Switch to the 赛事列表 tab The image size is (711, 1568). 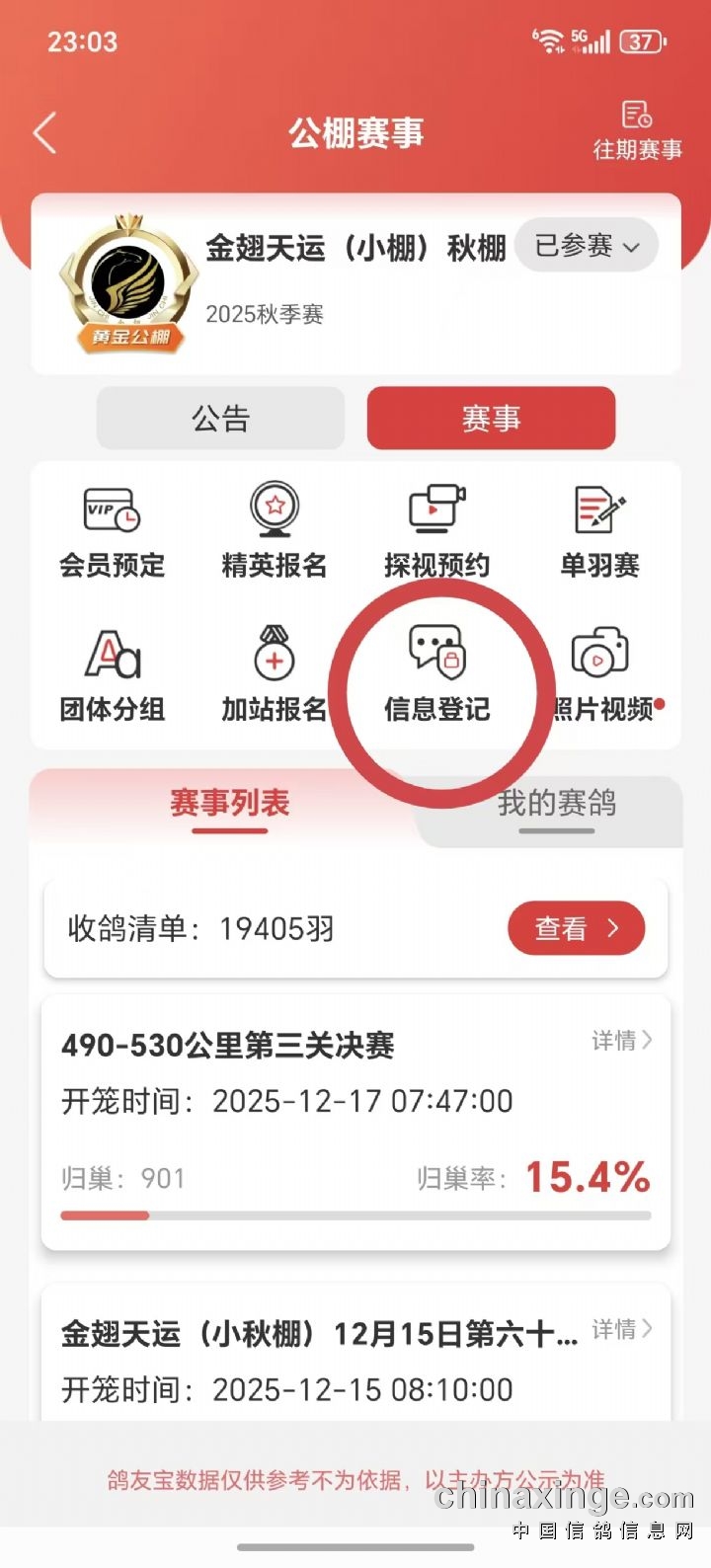tap(229, 804)
